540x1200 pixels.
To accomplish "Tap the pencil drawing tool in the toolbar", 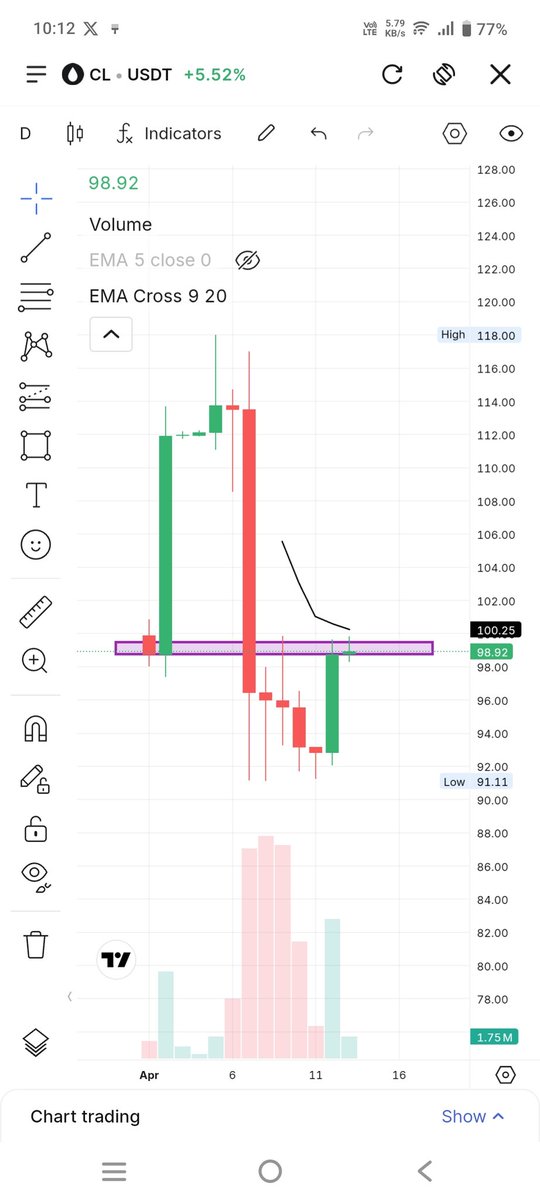I will point(266,133).
